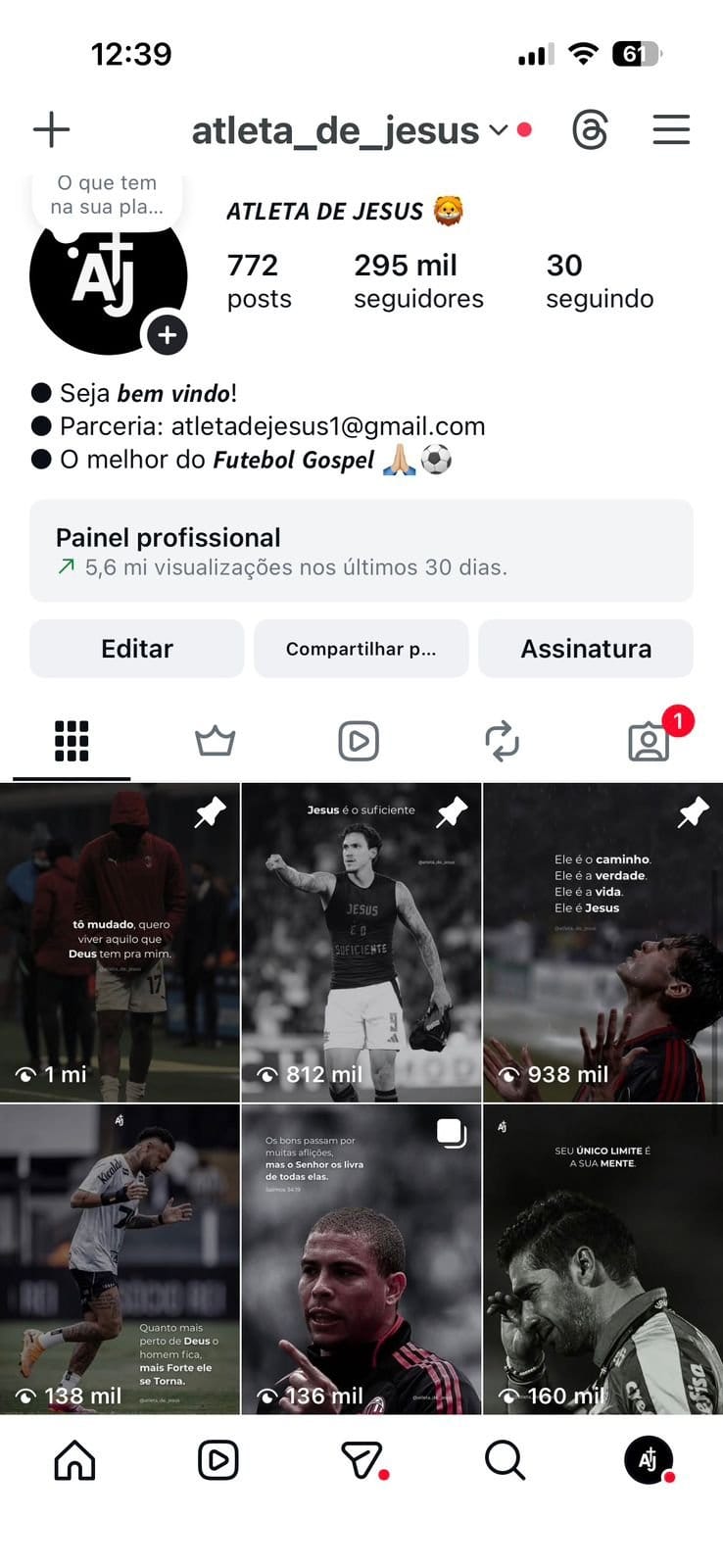Open the reposts tab icon
The image size is (723, 1568).
pyautogui.click(x=503, y=741)
